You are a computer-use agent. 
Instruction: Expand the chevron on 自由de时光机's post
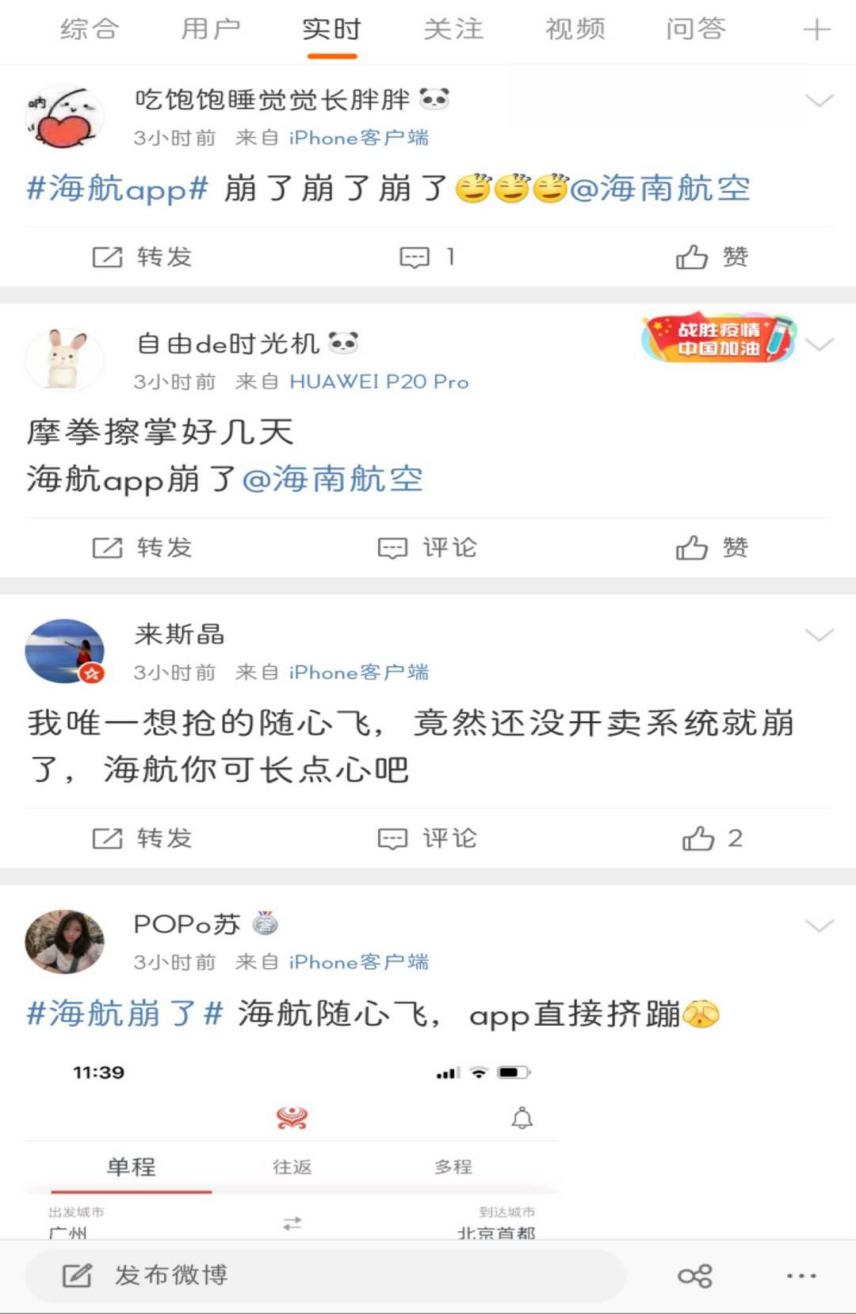point(820,345)
